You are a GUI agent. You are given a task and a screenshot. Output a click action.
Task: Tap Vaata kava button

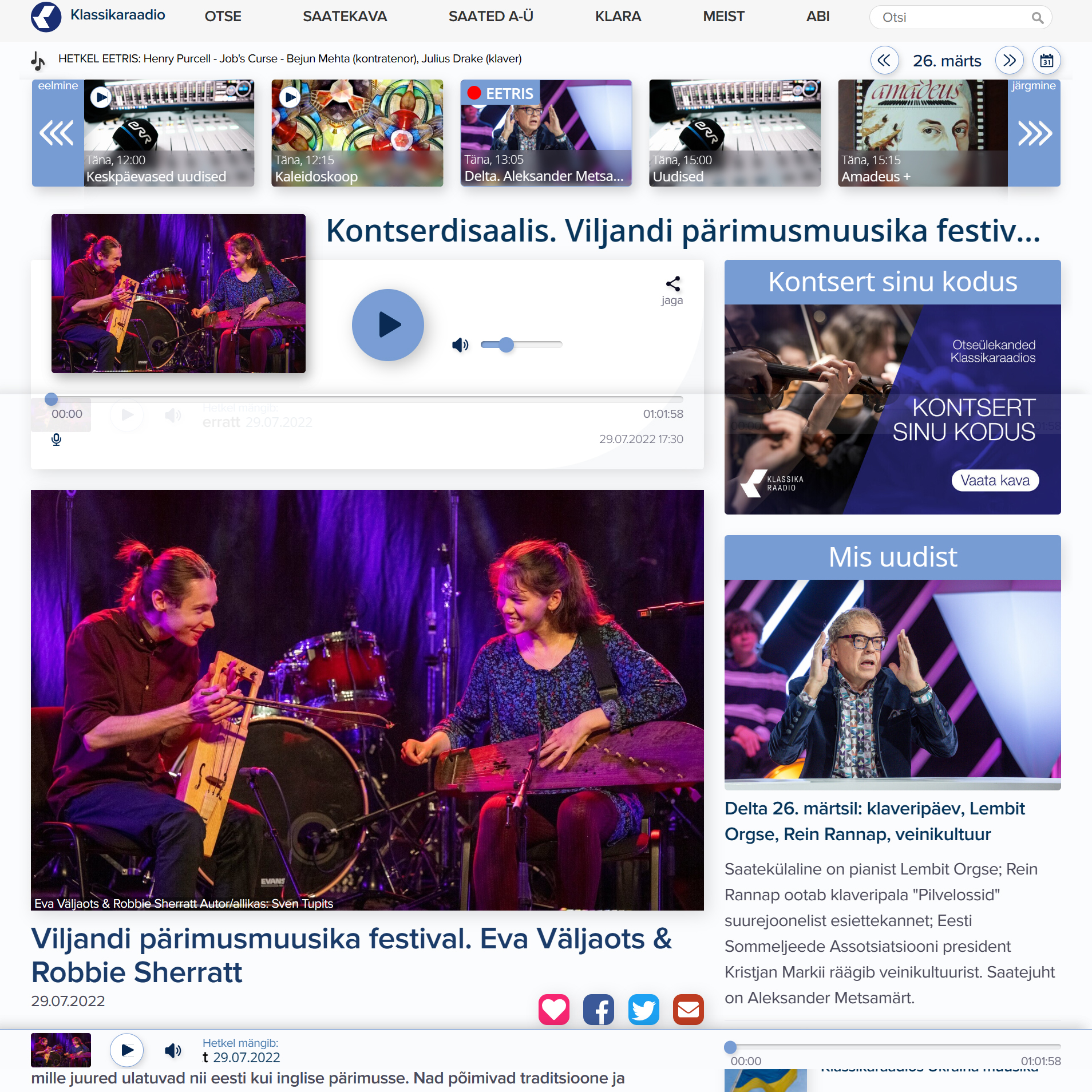pyautogui.click(x=995, y=480)
